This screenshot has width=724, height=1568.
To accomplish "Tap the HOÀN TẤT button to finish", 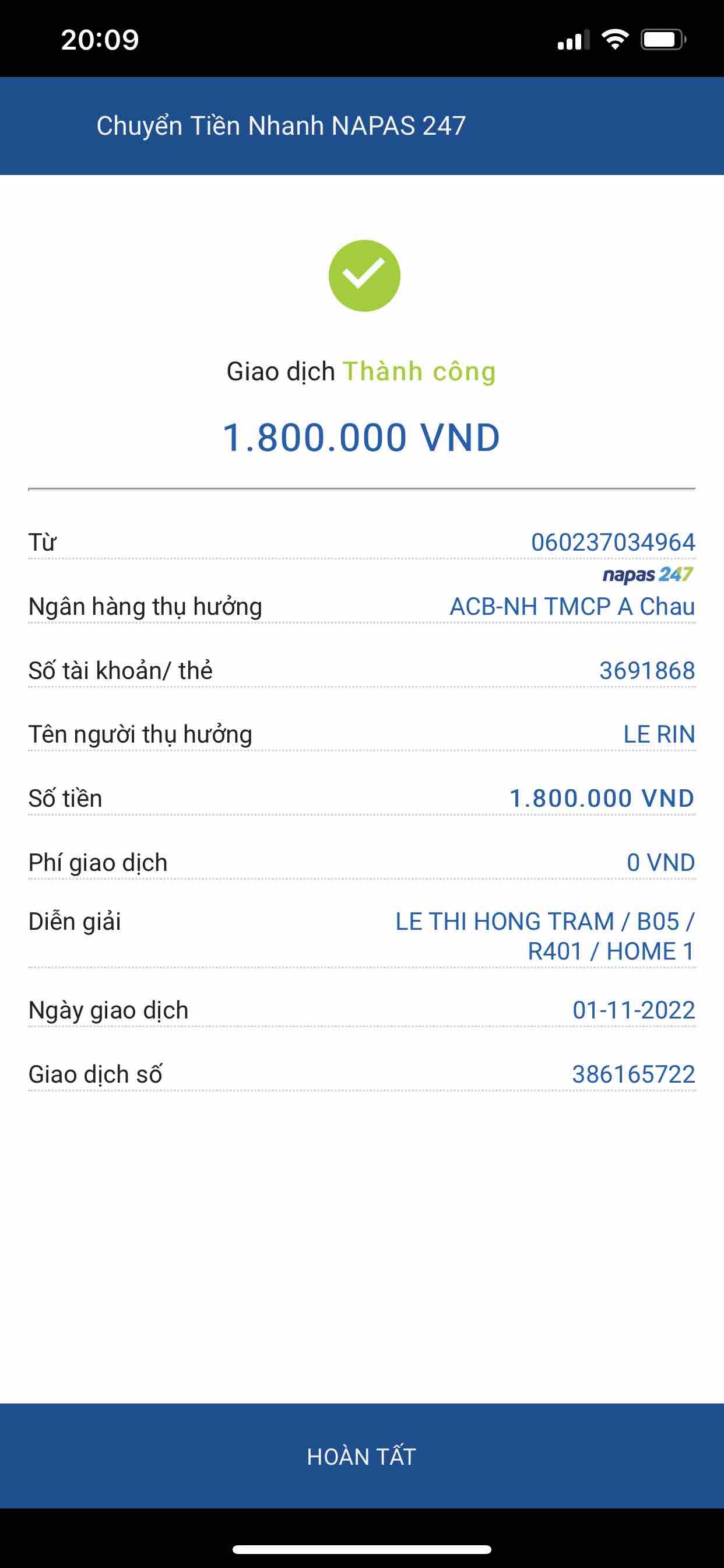I will pos(361,1457).
